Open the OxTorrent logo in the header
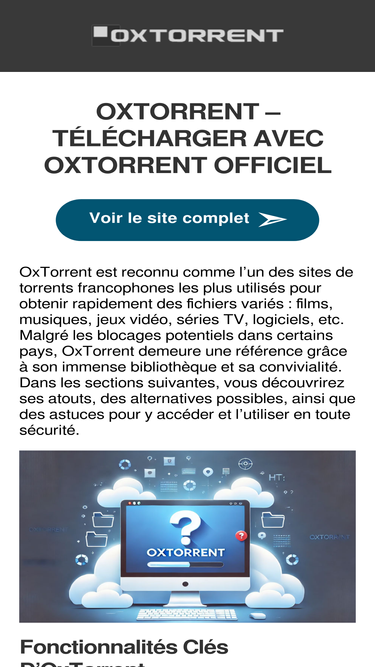375x667 pixels. pyautogui.click(x=188, y=35)
